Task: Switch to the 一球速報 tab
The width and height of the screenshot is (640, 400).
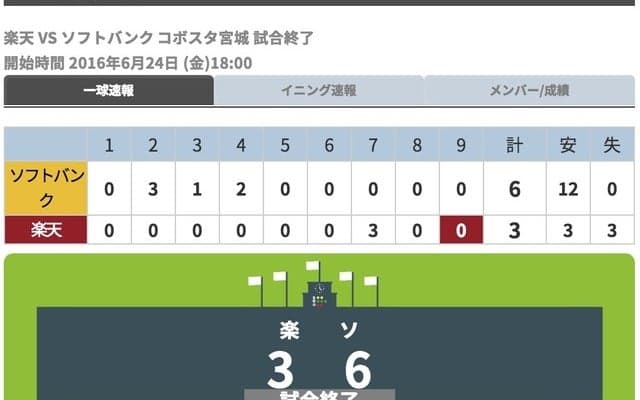Action: click(109, 91)
